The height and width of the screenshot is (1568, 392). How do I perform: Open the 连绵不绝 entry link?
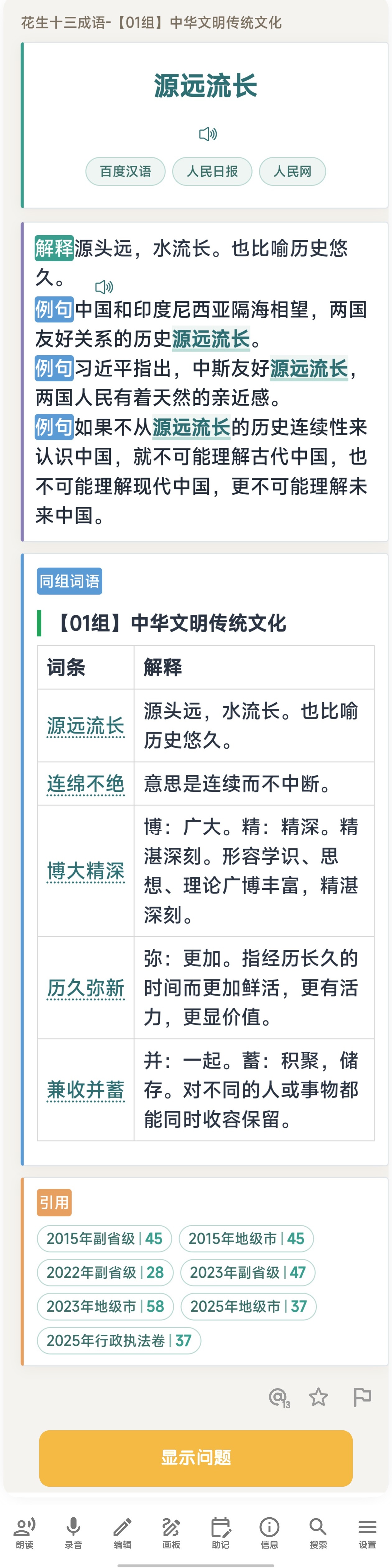coord(86,783)
